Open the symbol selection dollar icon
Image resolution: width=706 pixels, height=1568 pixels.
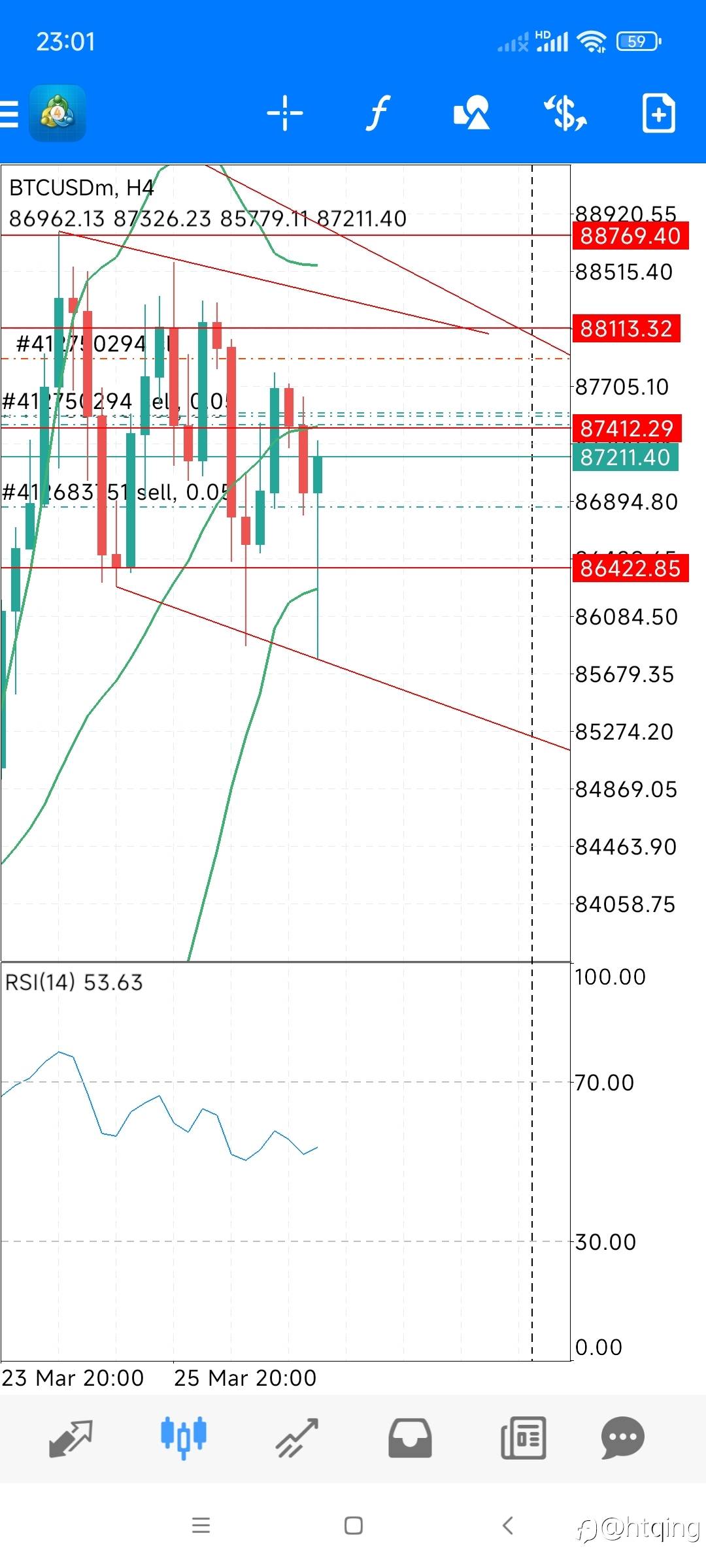click(x=565, y=113)
